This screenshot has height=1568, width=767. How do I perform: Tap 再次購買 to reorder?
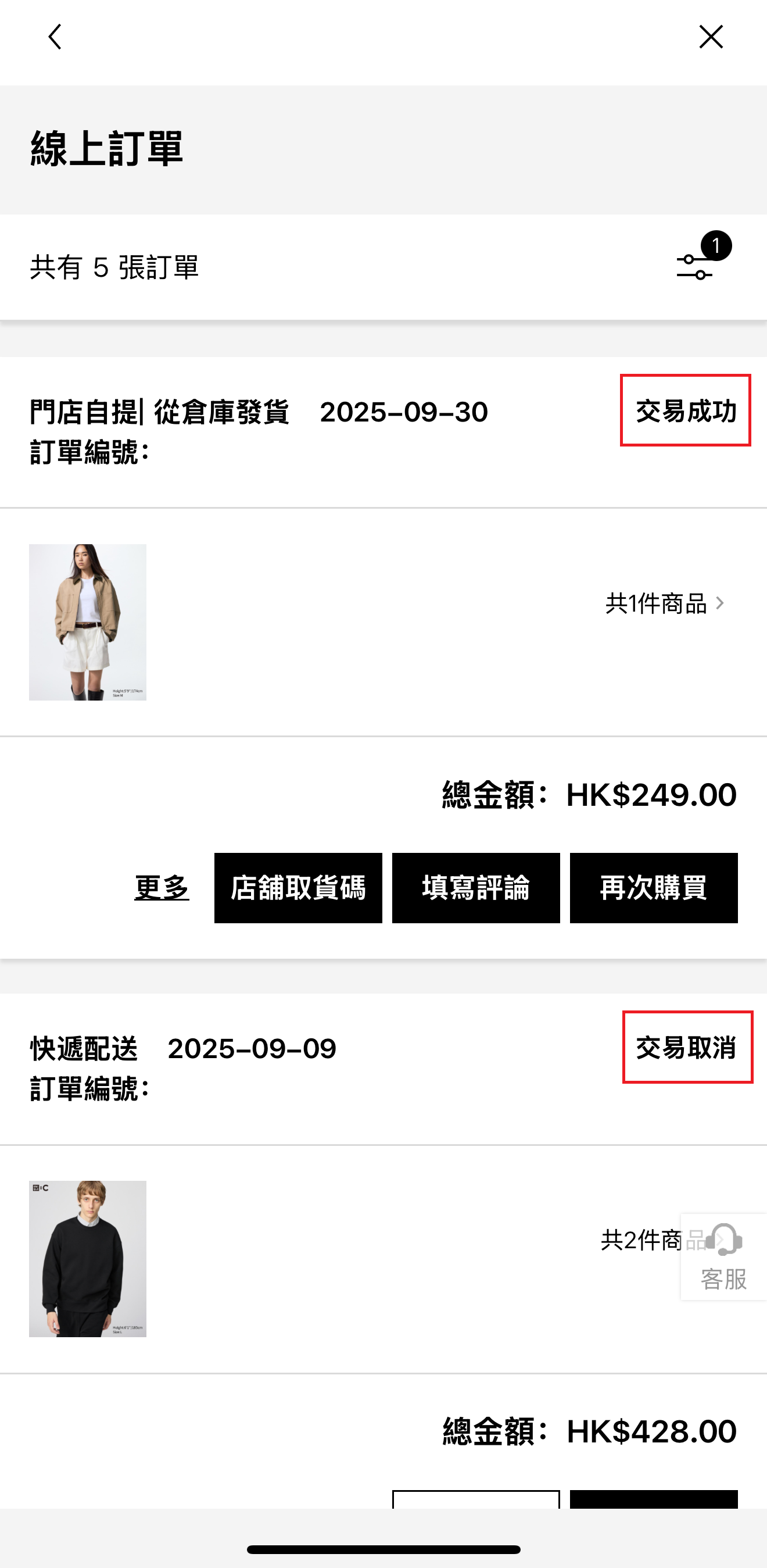(653, 888)
